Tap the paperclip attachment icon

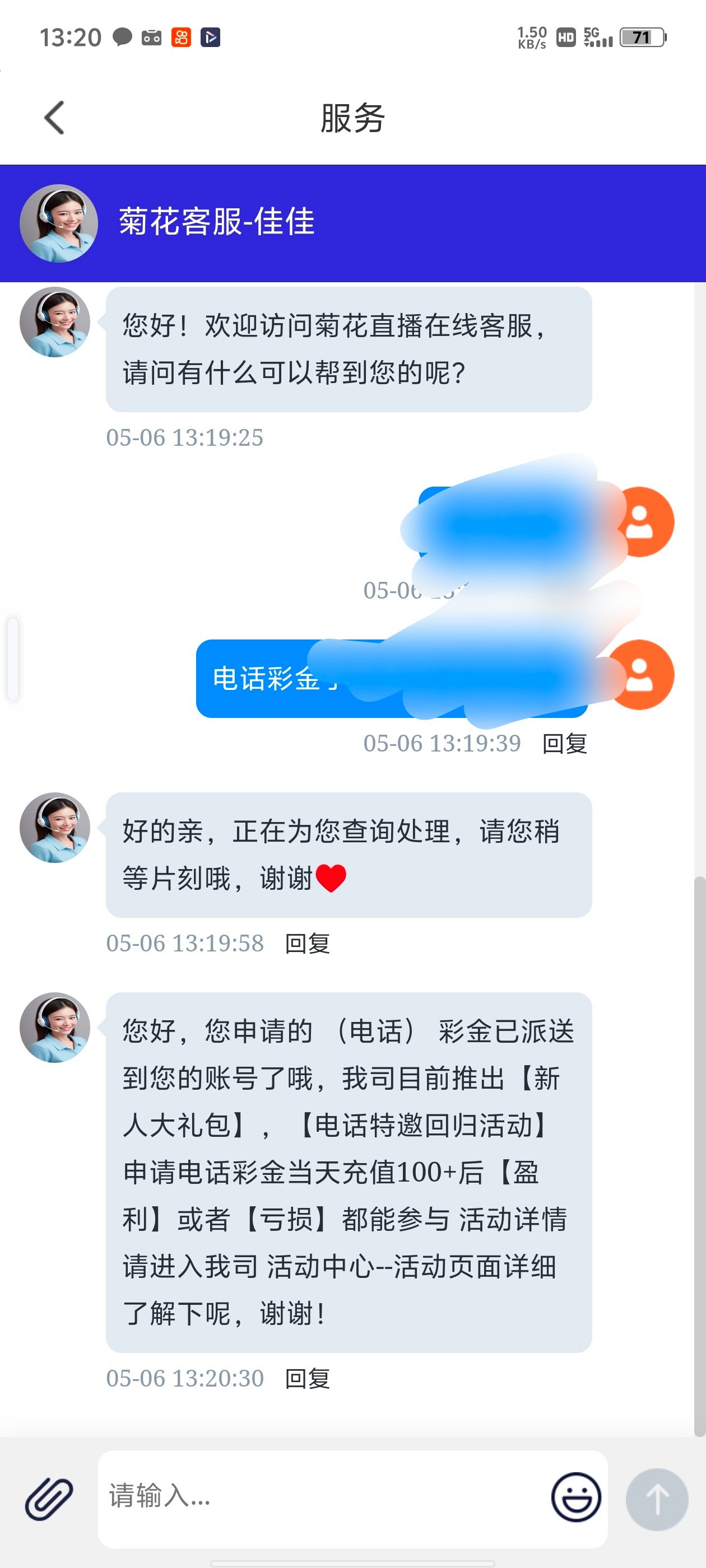pyautogui.click(x=49, y=1498)
